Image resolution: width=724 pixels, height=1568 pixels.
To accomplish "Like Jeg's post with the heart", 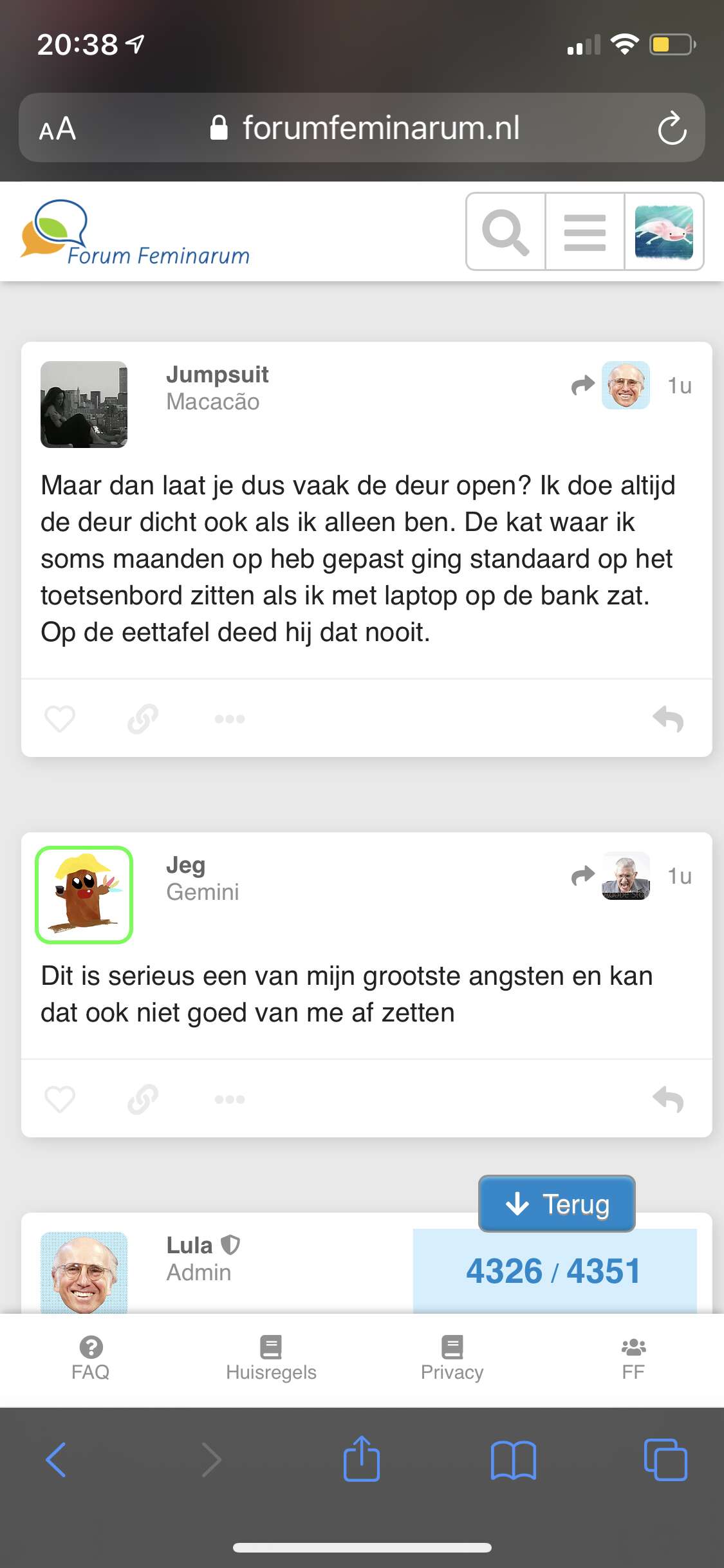I will (60, 1099).
